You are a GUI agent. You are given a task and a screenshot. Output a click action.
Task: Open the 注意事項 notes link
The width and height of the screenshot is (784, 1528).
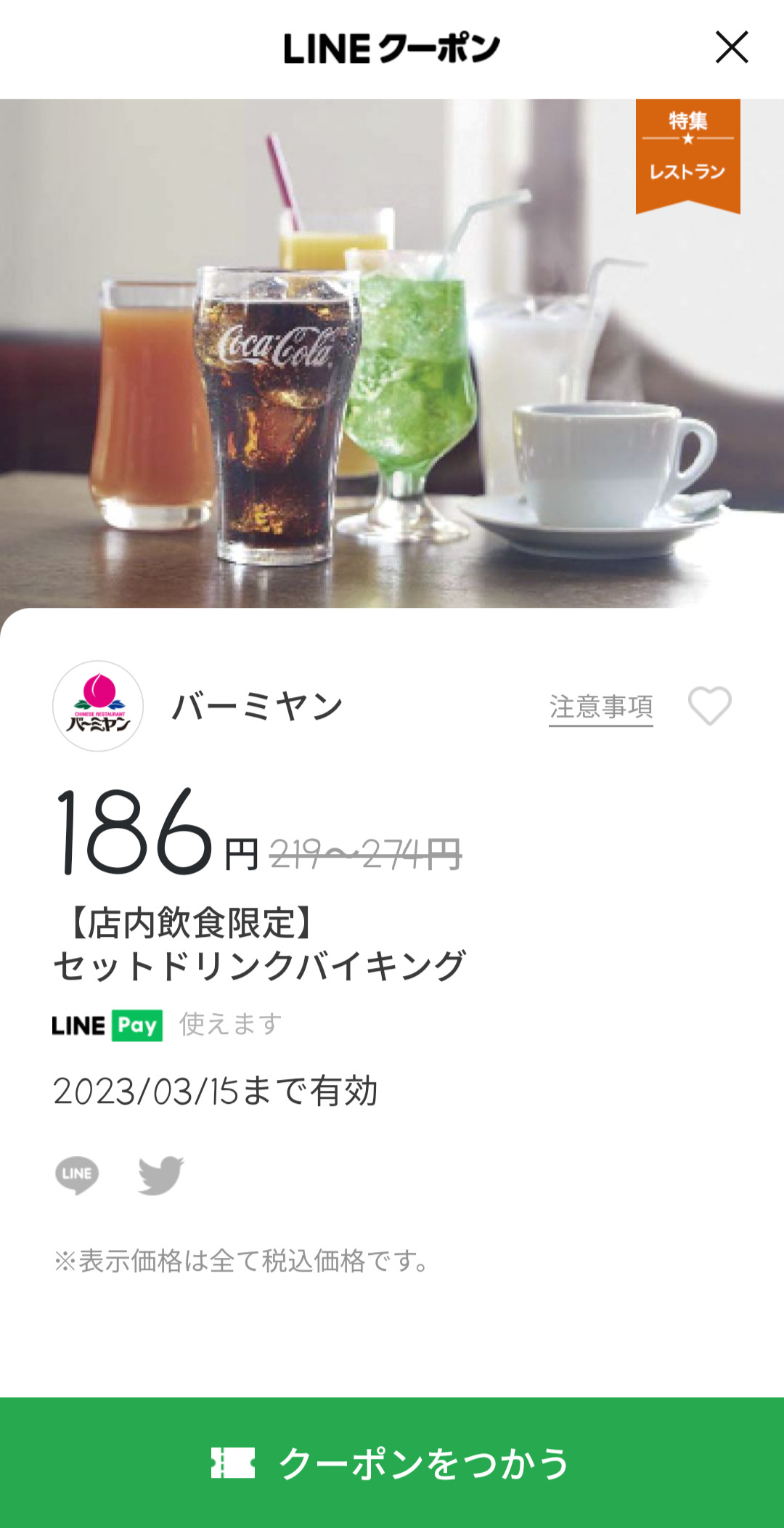click(x=600, y=707)
